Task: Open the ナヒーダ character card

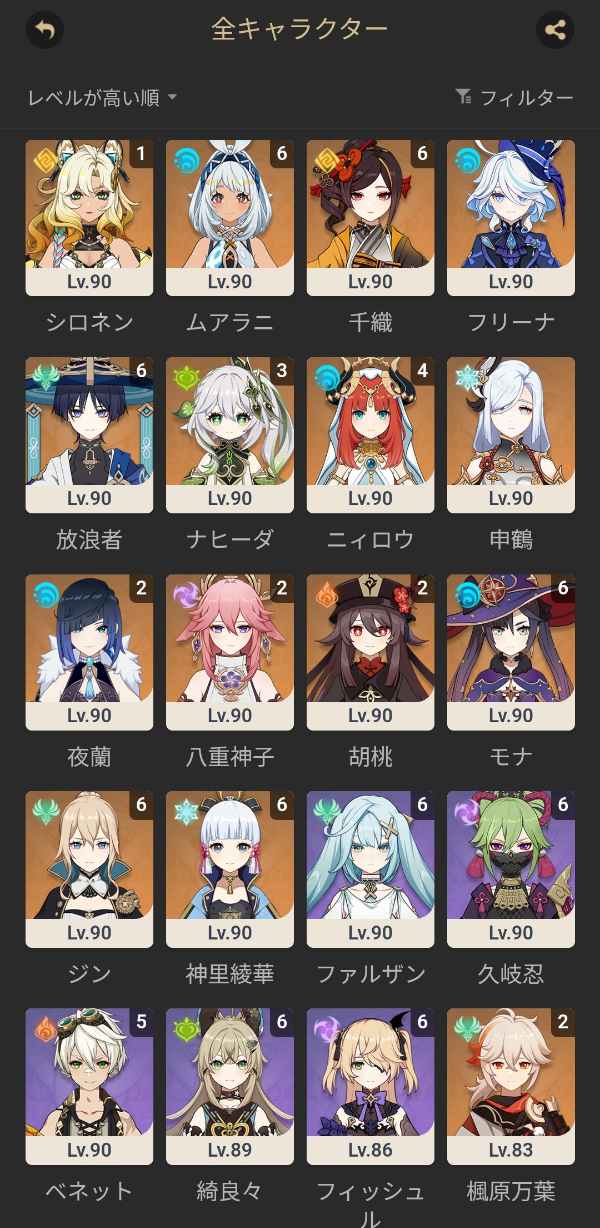Action: click(230, 435)
